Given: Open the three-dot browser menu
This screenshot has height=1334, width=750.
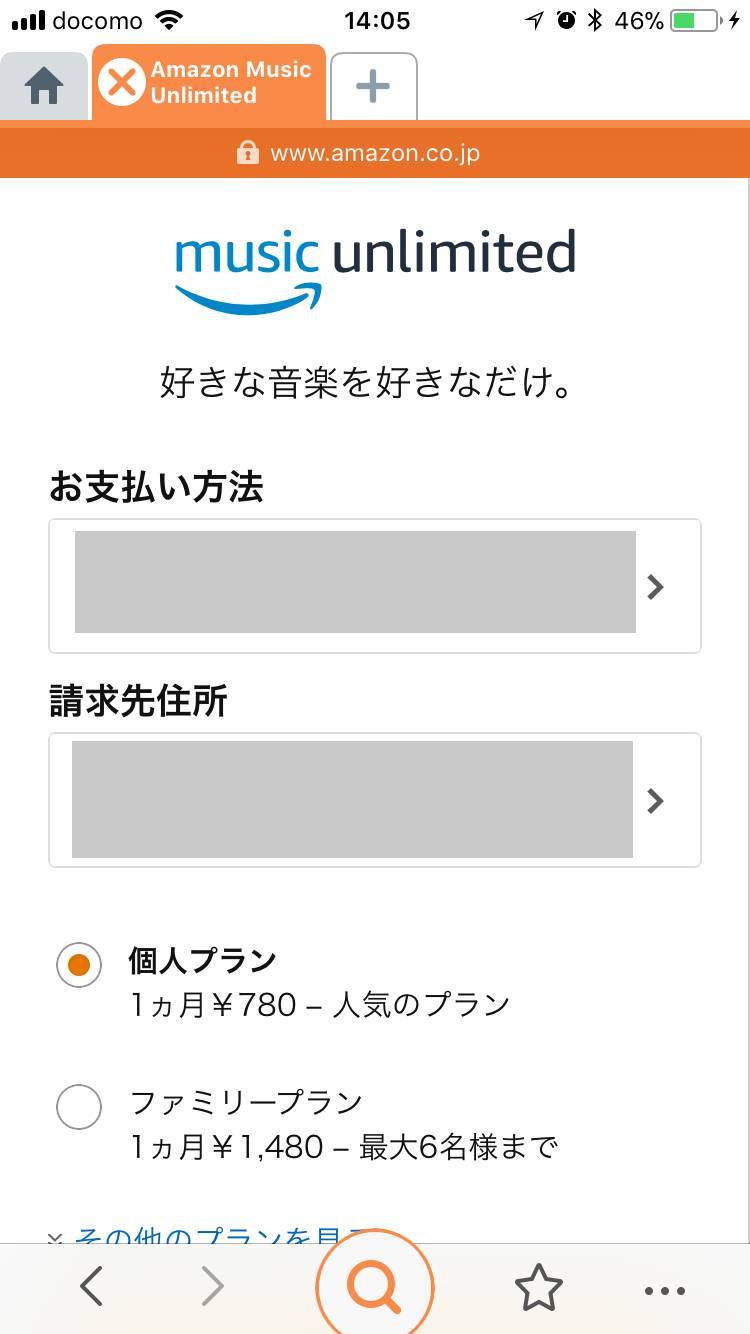Looking at the screenshot, I should coord(665,1291).
